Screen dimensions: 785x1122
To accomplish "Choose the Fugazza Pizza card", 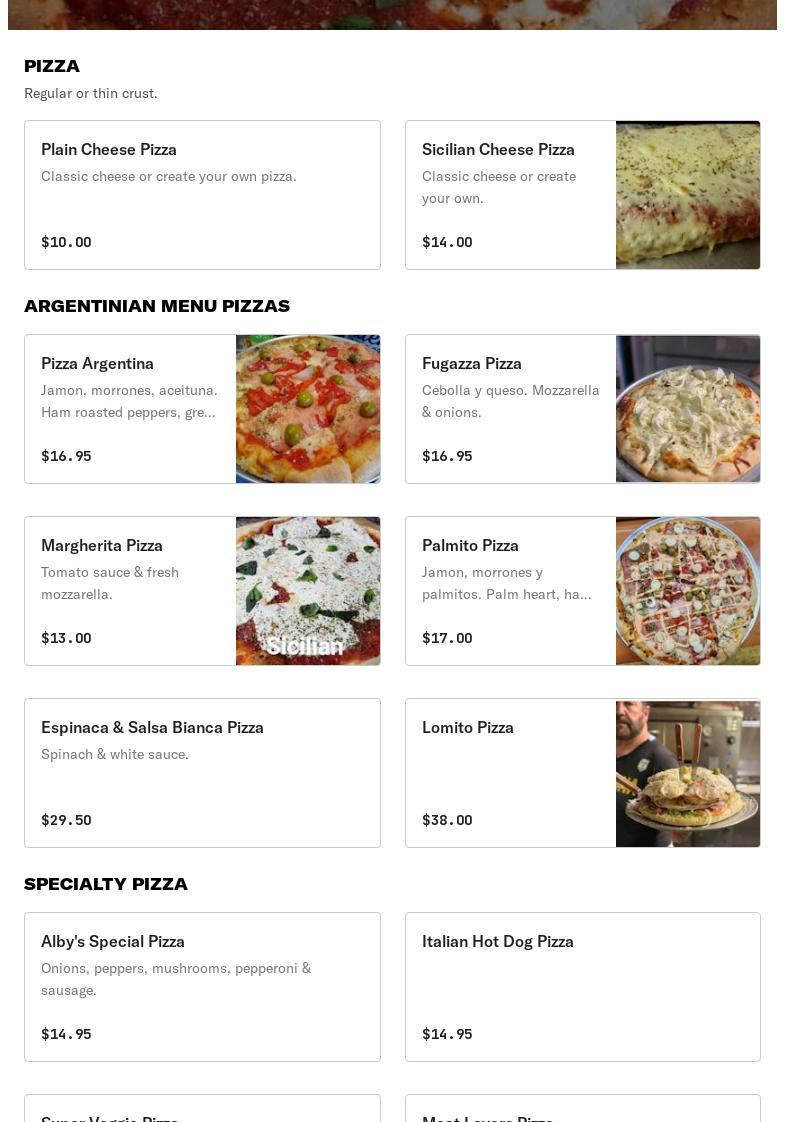I will click(582, 409).
